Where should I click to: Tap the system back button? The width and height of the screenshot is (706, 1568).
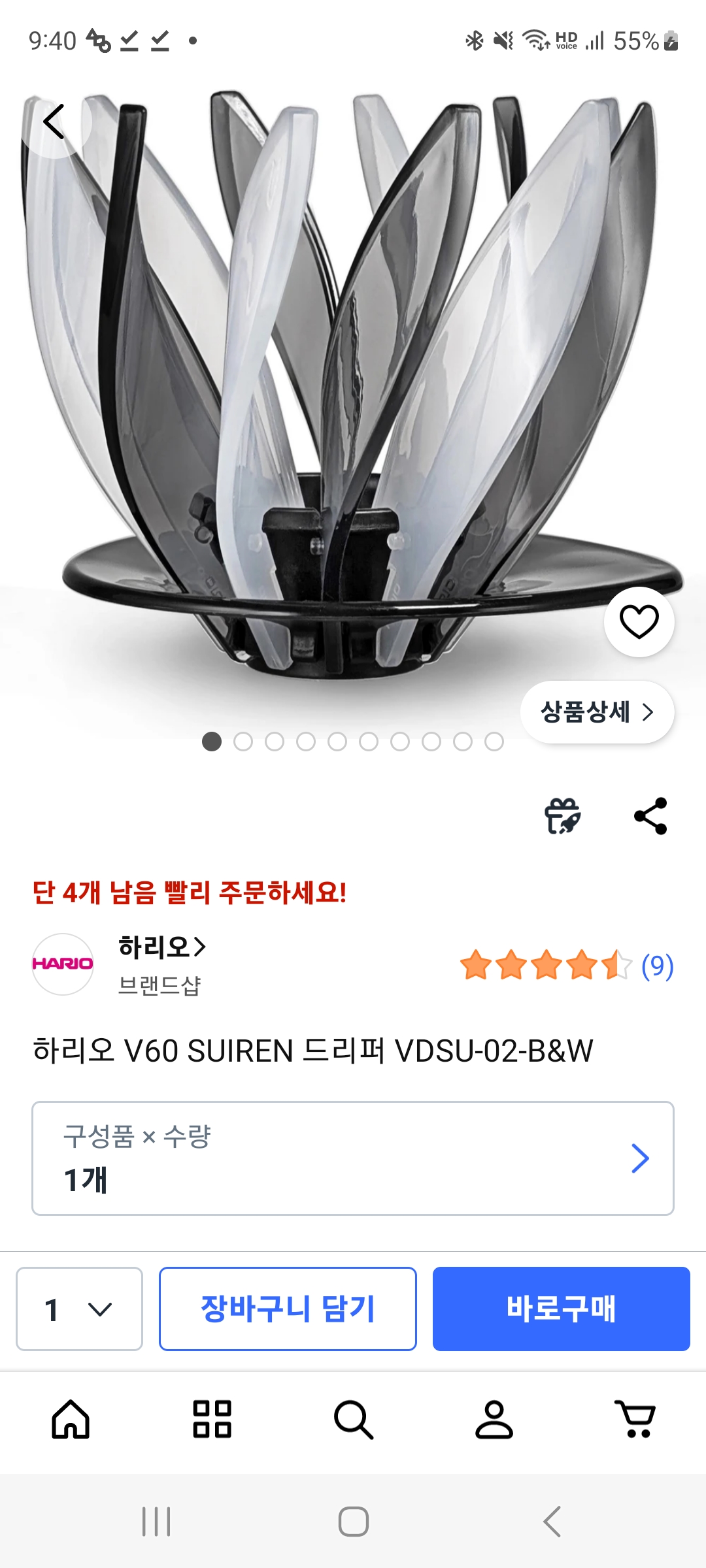[x=552, y=1522]
